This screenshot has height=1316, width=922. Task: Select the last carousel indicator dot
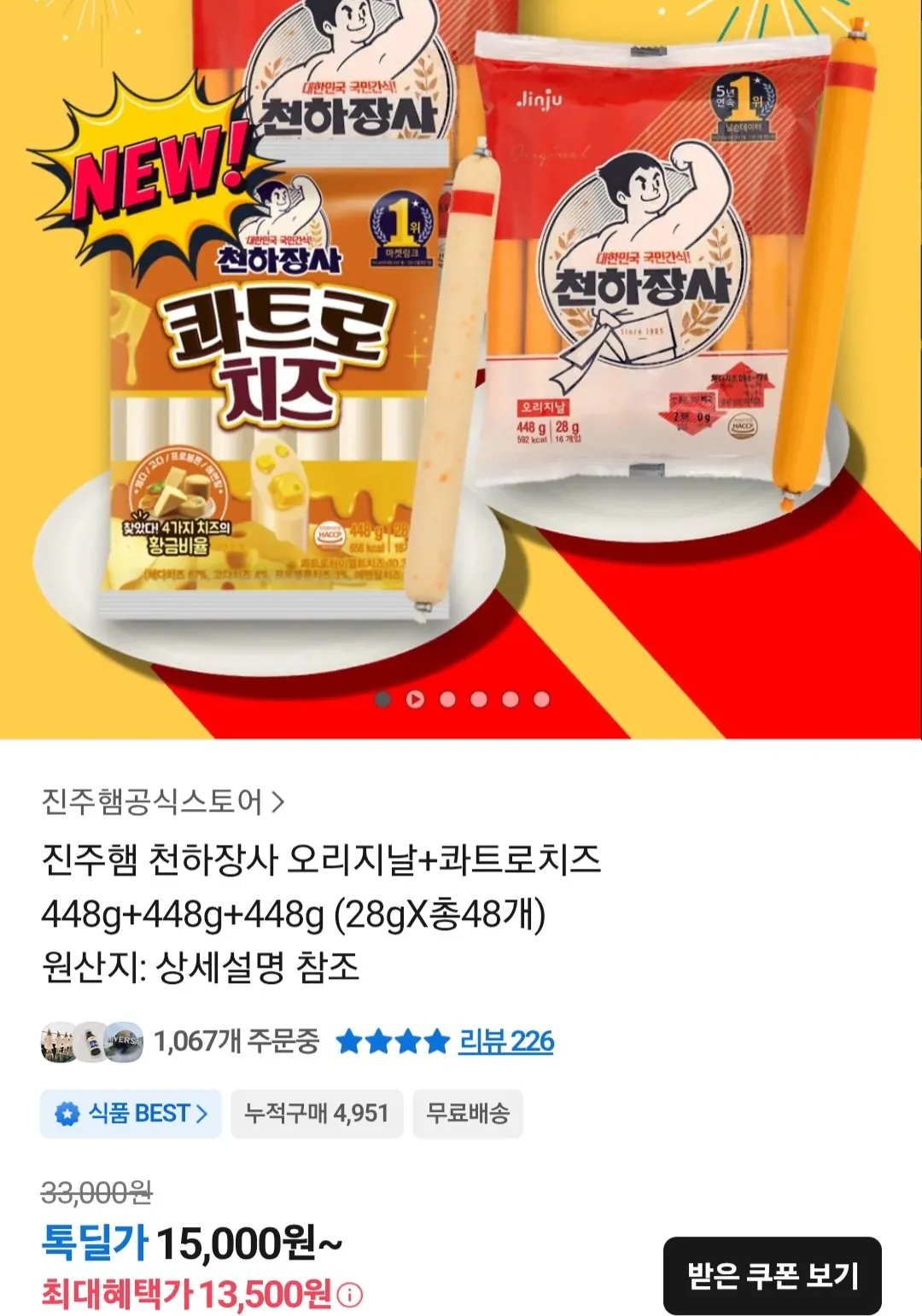pyautogui.click(x=541, y=698)
